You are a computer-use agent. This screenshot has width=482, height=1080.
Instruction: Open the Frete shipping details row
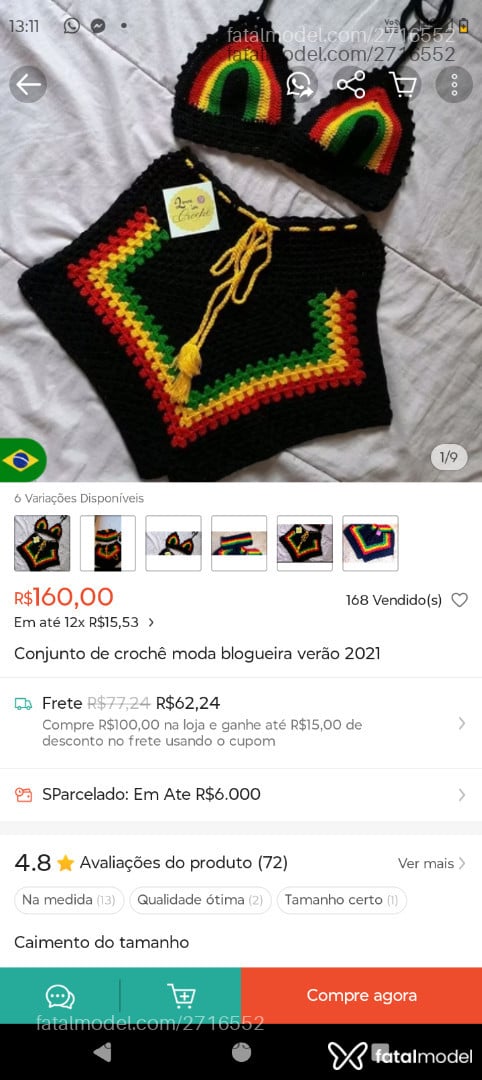tap(241, 723)
